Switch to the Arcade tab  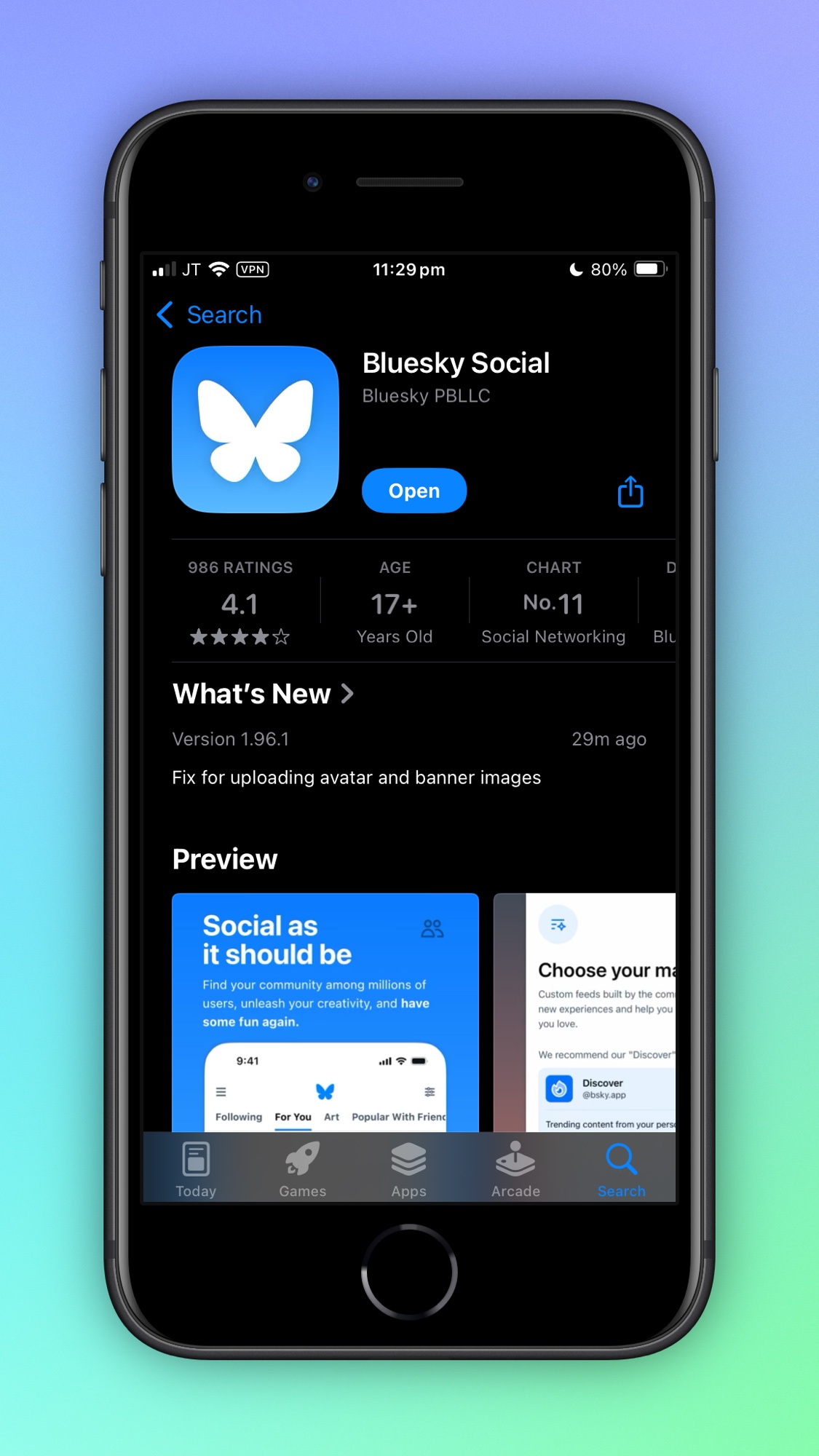click(x=515, y=1168)
